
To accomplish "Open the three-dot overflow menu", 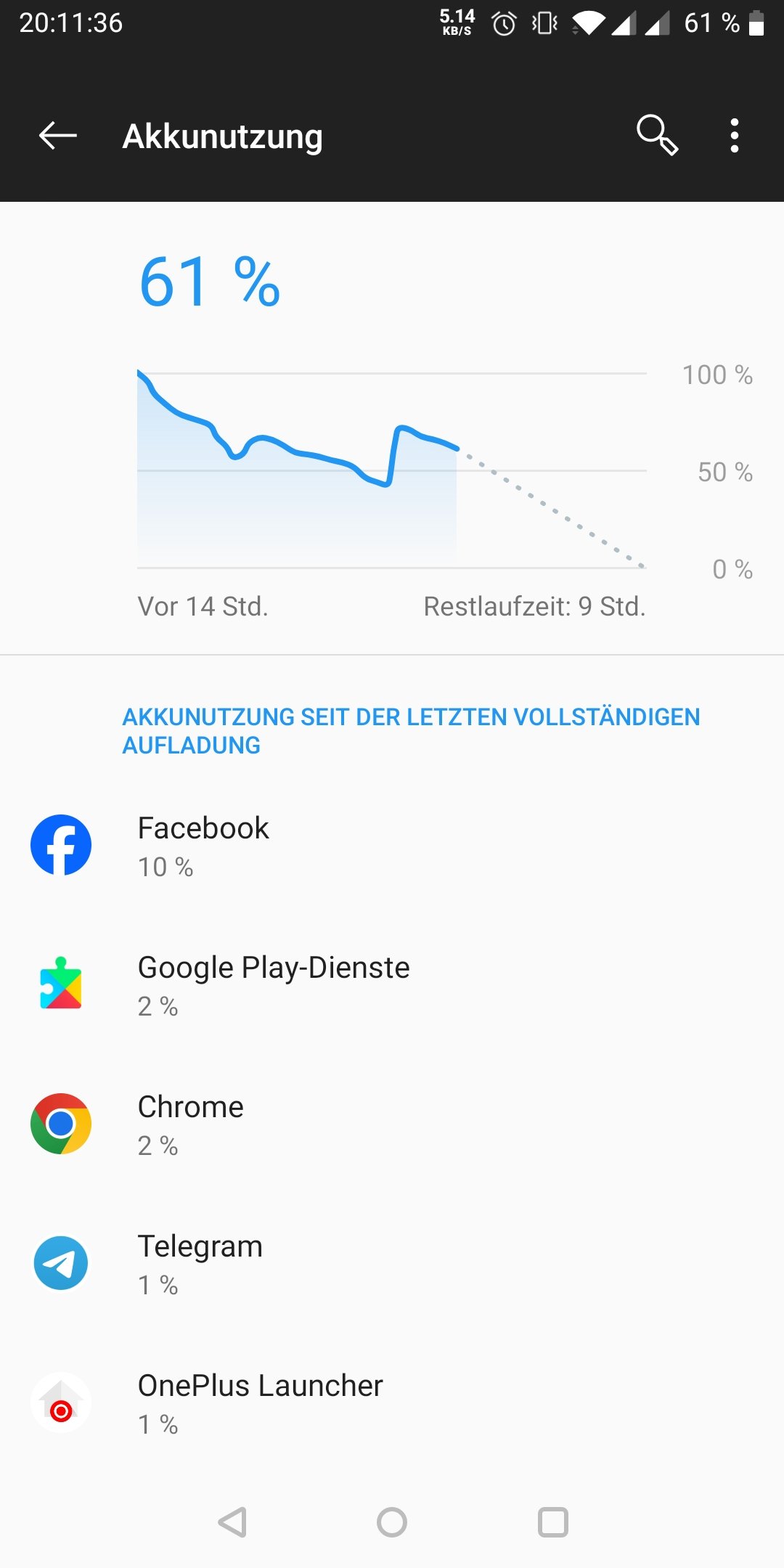I will click(735, 136).
